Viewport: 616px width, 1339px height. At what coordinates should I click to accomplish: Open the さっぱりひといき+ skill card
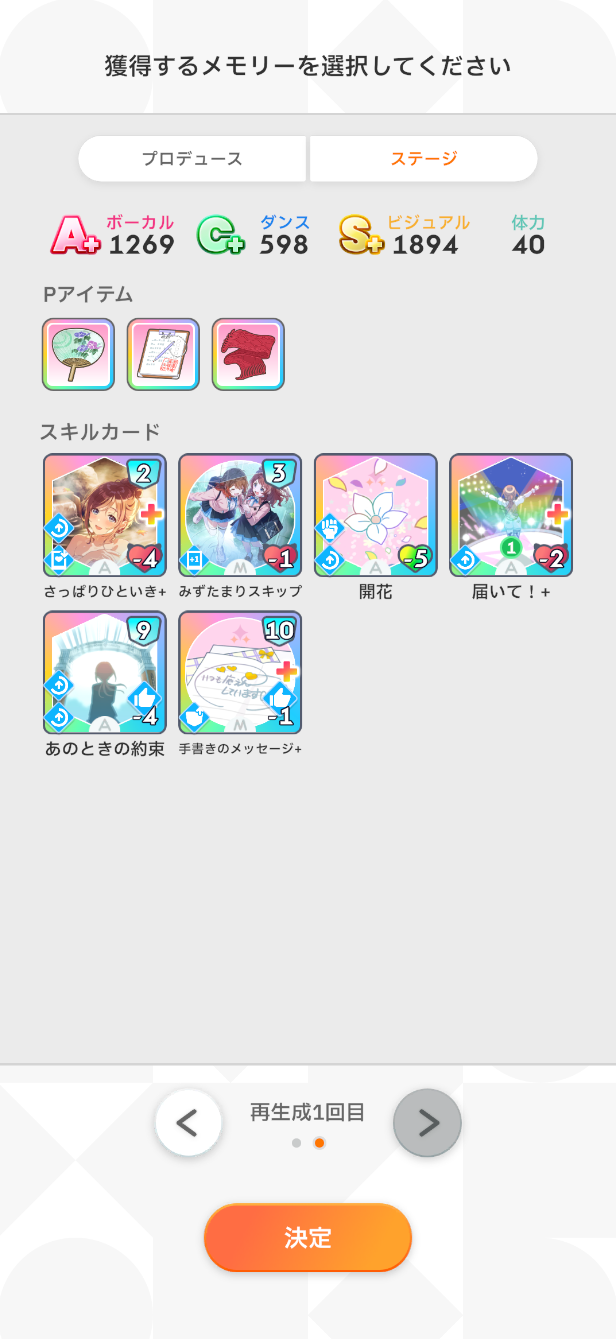[105, 515]
